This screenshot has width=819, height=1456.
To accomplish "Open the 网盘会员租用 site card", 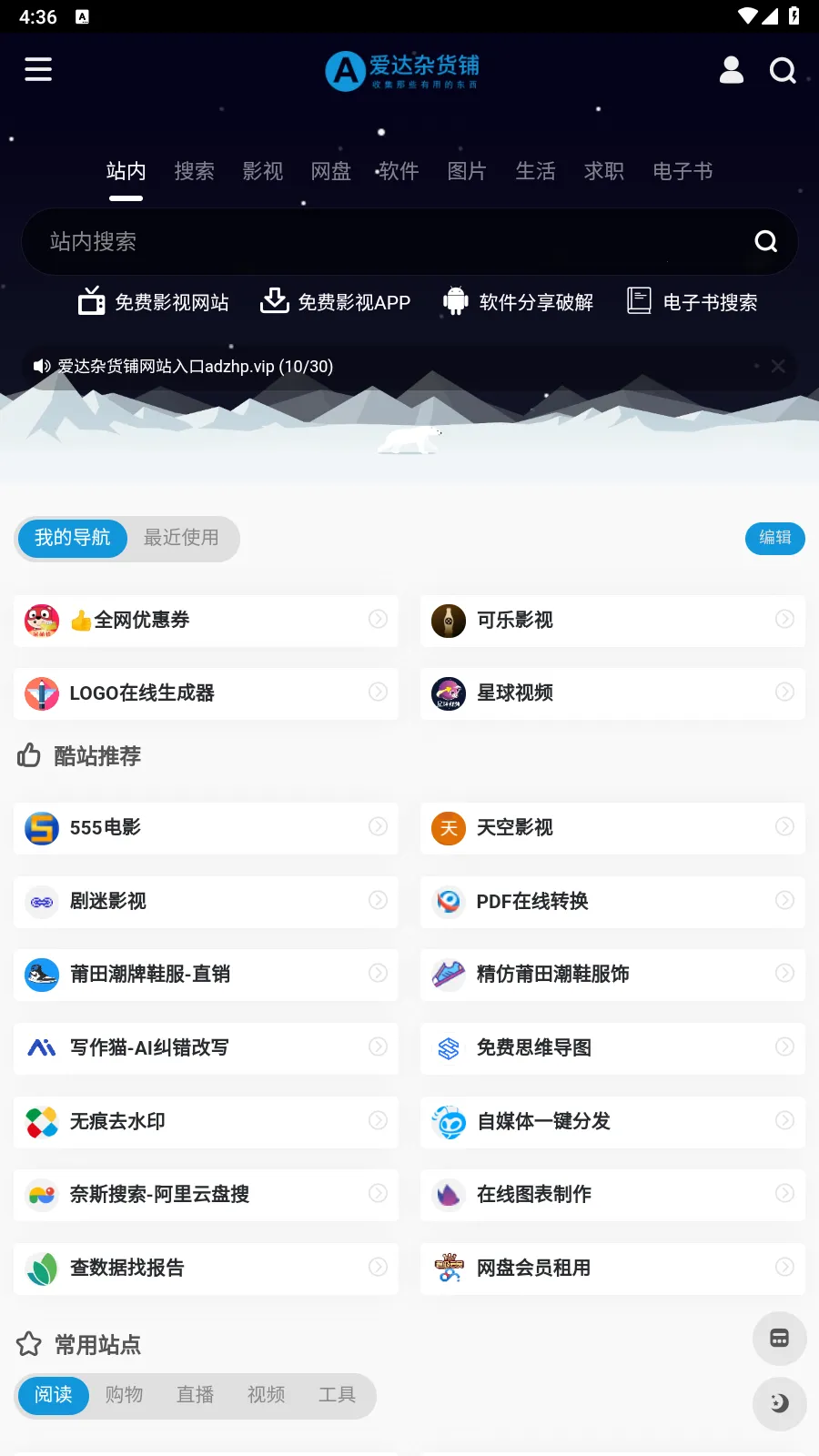I will click(612, 1269).
